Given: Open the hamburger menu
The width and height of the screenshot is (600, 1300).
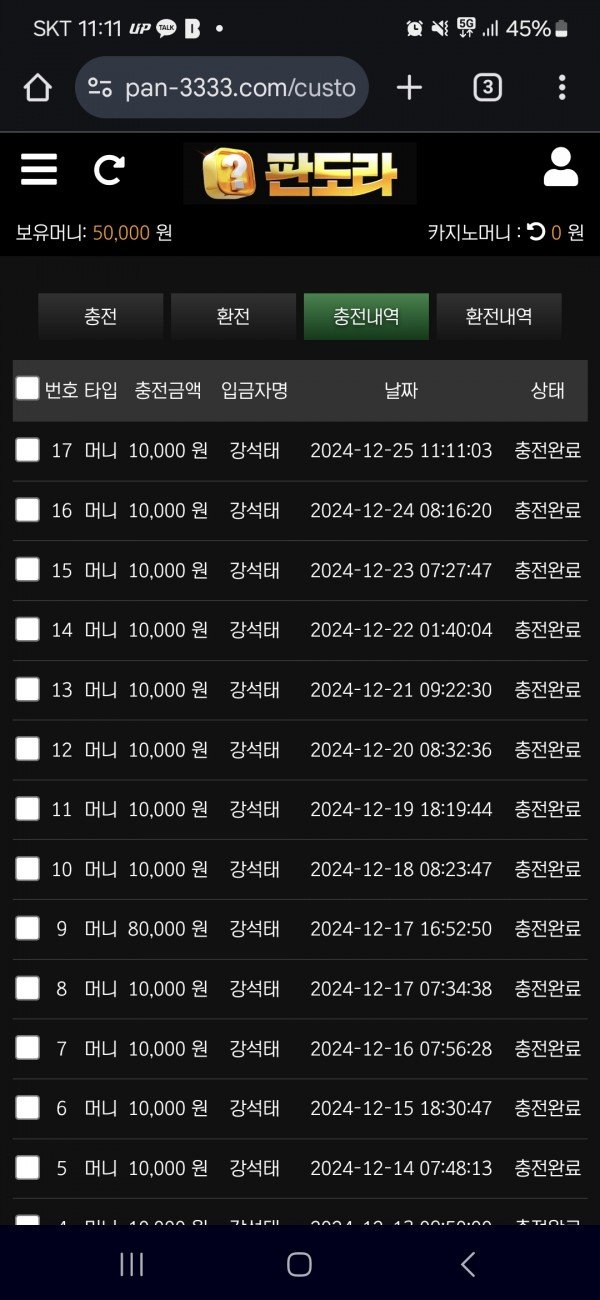Looking at the screenshot, I should [x=39, y=170].
